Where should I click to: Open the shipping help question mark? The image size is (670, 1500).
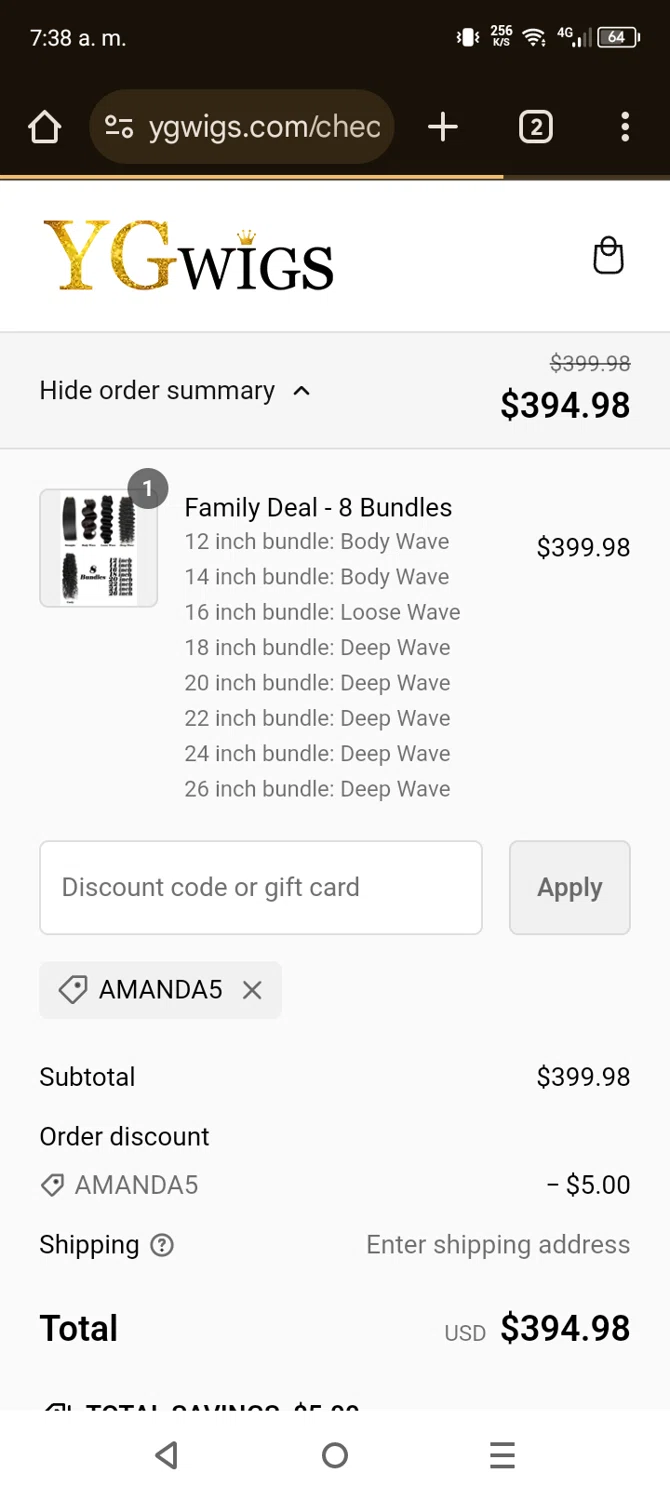161,1245
